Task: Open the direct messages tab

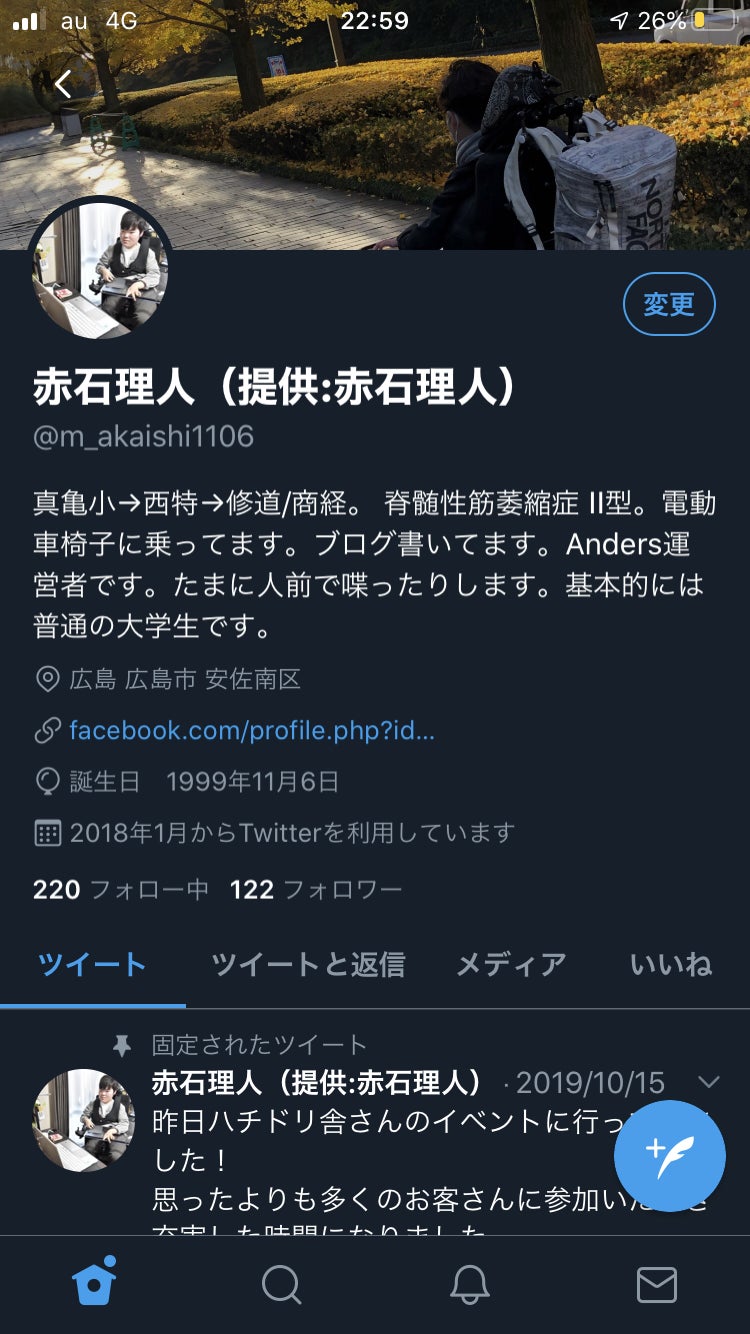Action: [656, 1284]
